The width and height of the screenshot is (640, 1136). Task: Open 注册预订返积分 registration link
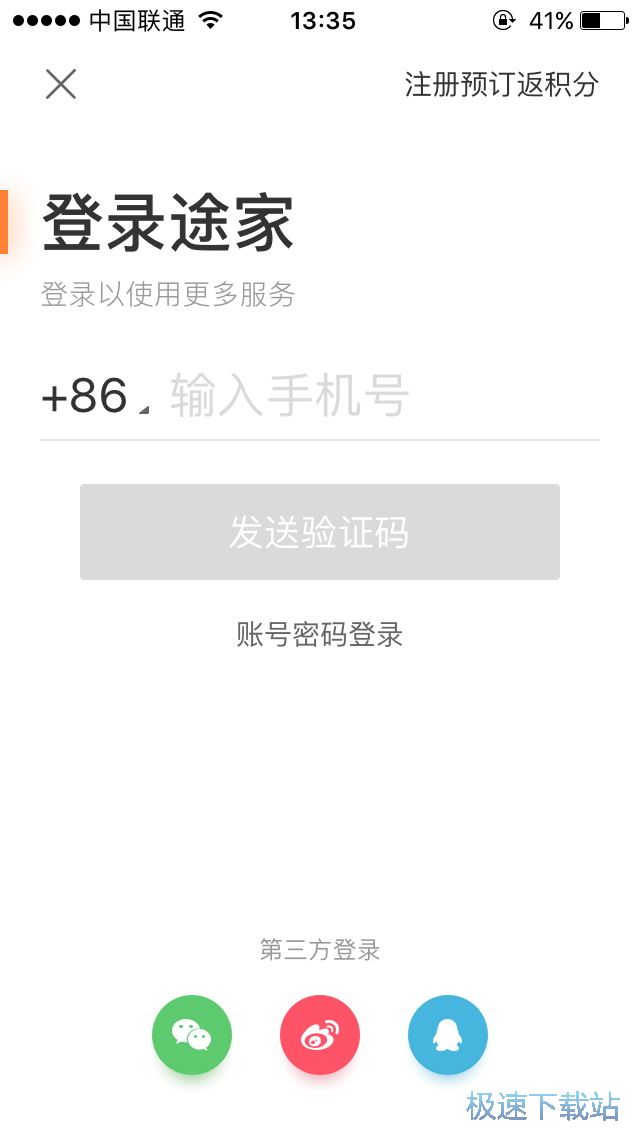(501, 85)
